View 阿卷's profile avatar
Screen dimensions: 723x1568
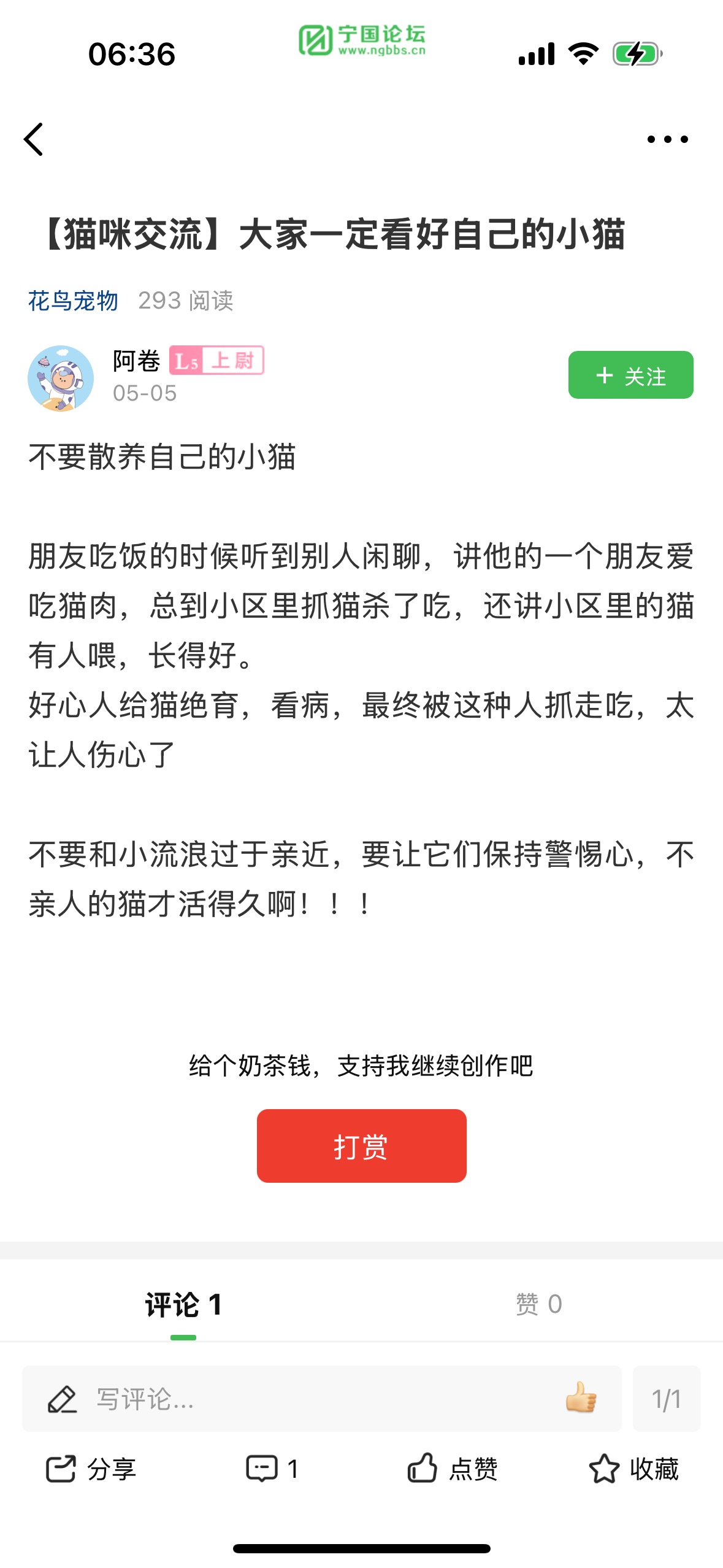tap(61, 378)
